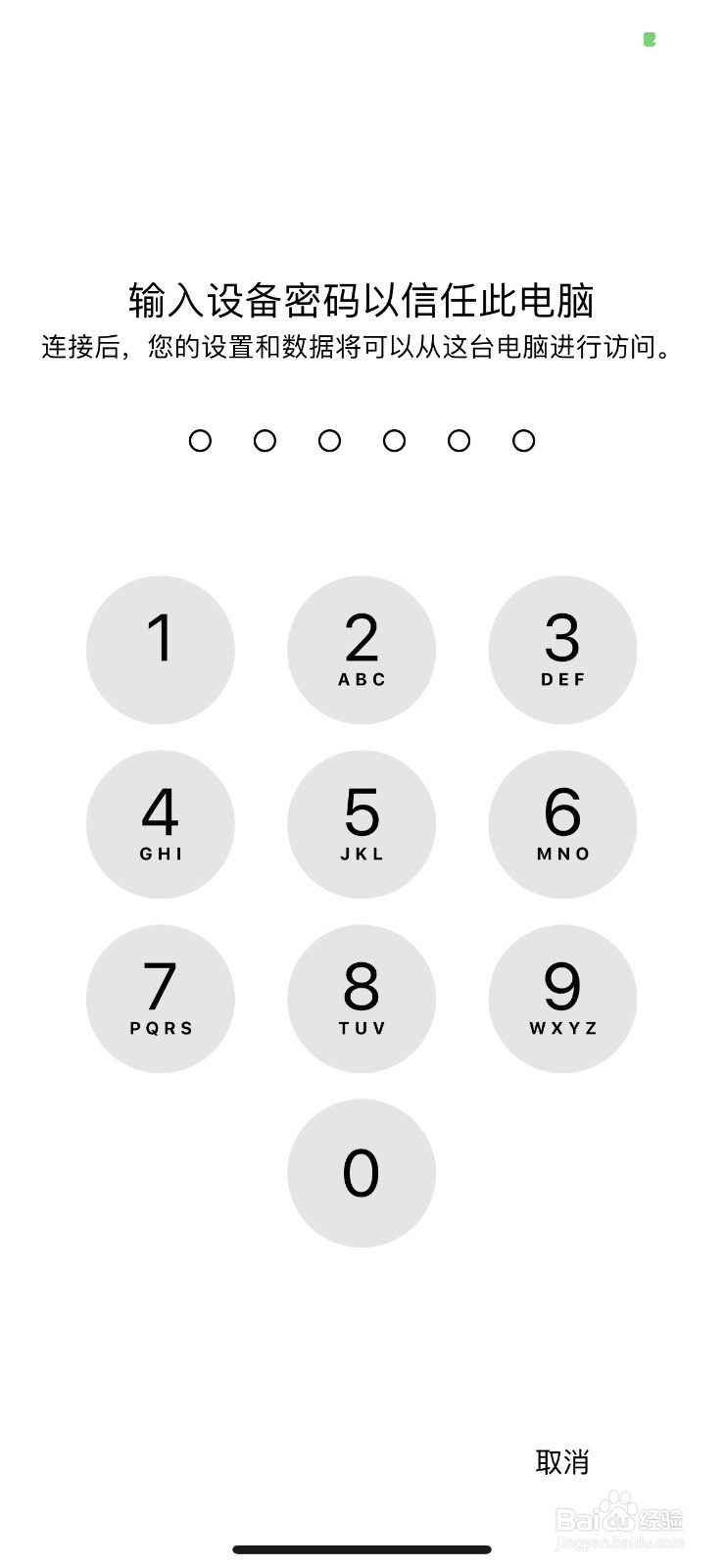Tap the green status bar indicator
Image resolution: width=724 pixels, height=1568 pixels.
649,40
